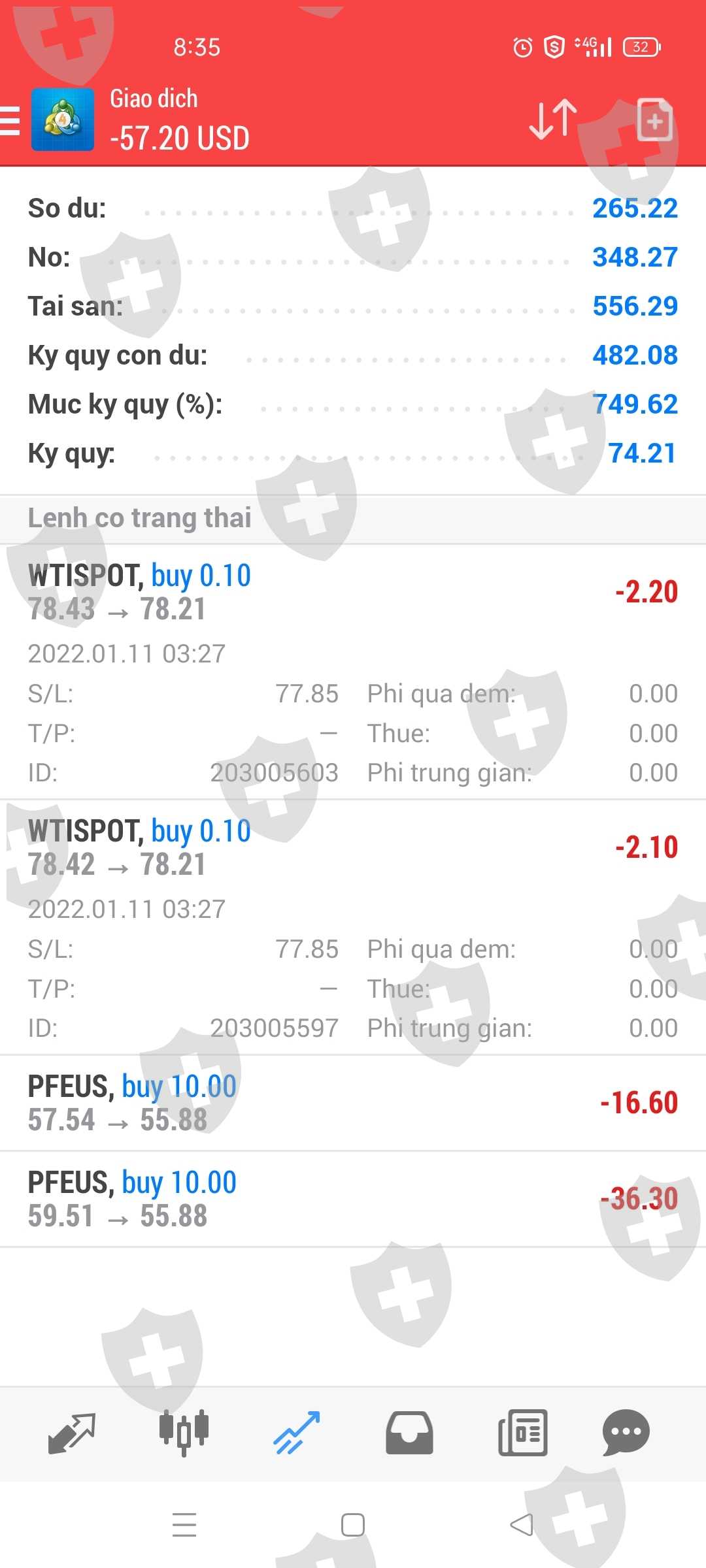Open the News tab
Image resolution: width=706 pixels, height=1568 pixels.
tap(522, 1433)
